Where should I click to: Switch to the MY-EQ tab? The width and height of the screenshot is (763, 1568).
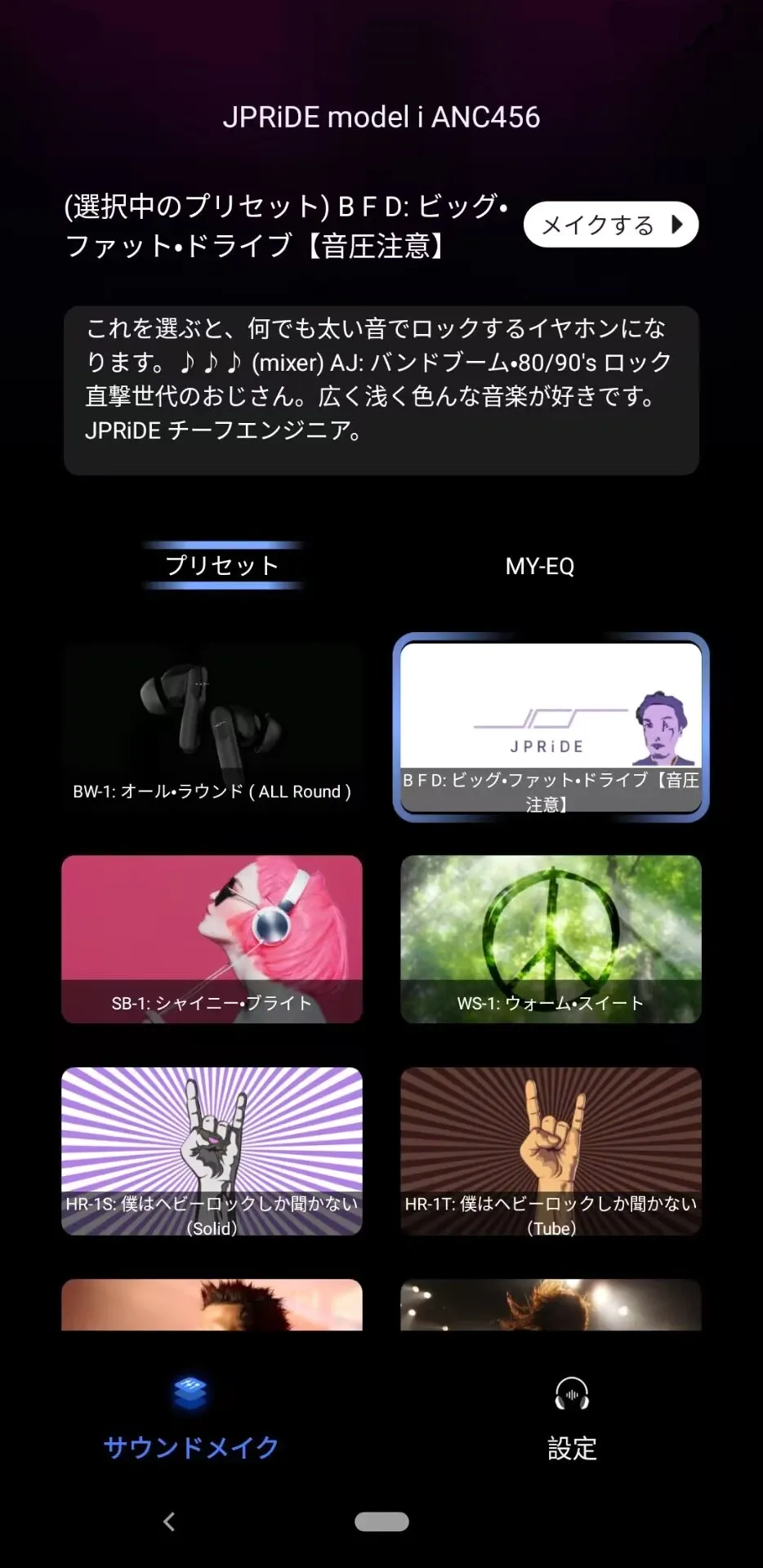[539, 566]
